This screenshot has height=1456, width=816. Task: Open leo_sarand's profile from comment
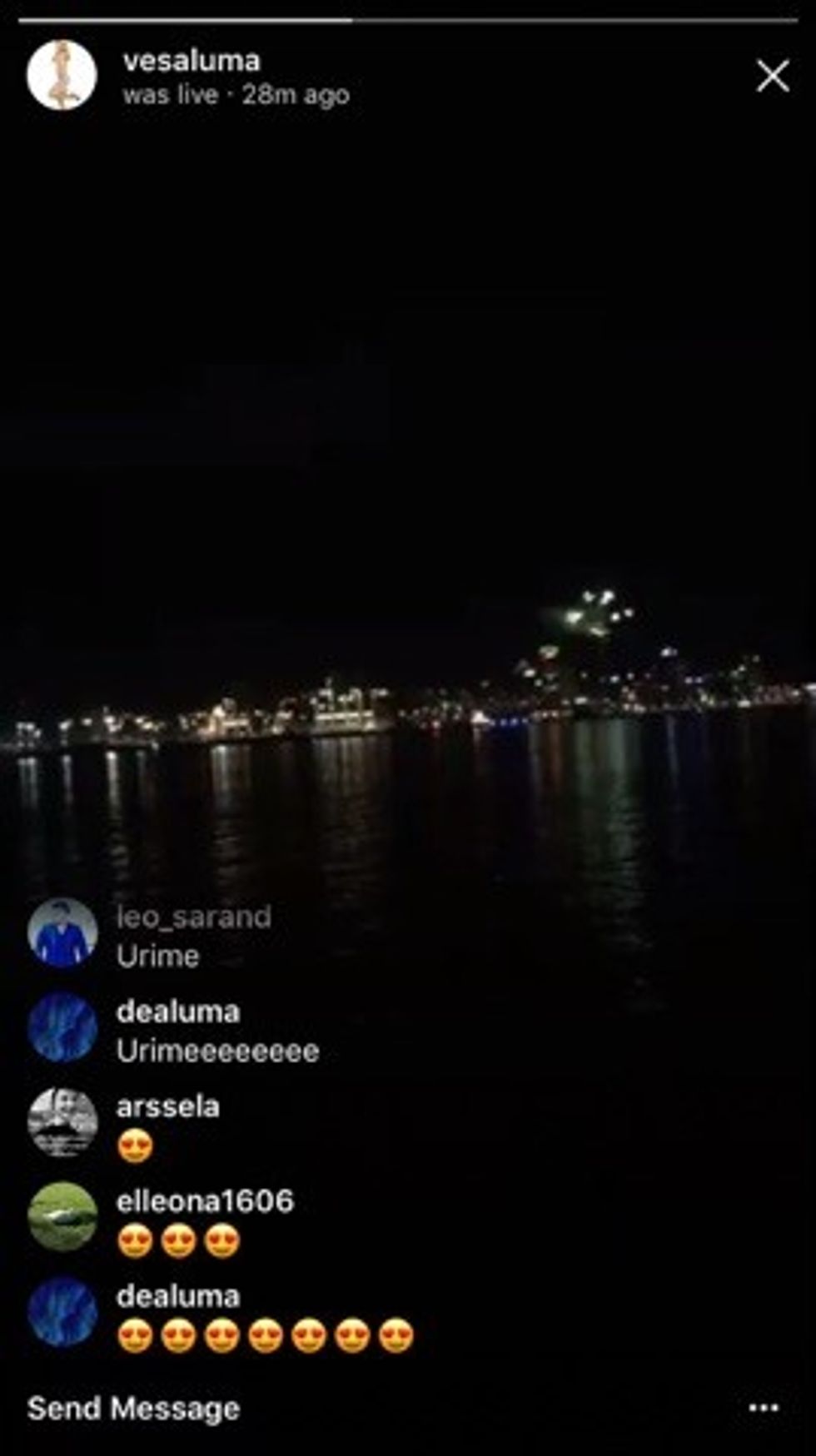[x=193, y=917]
